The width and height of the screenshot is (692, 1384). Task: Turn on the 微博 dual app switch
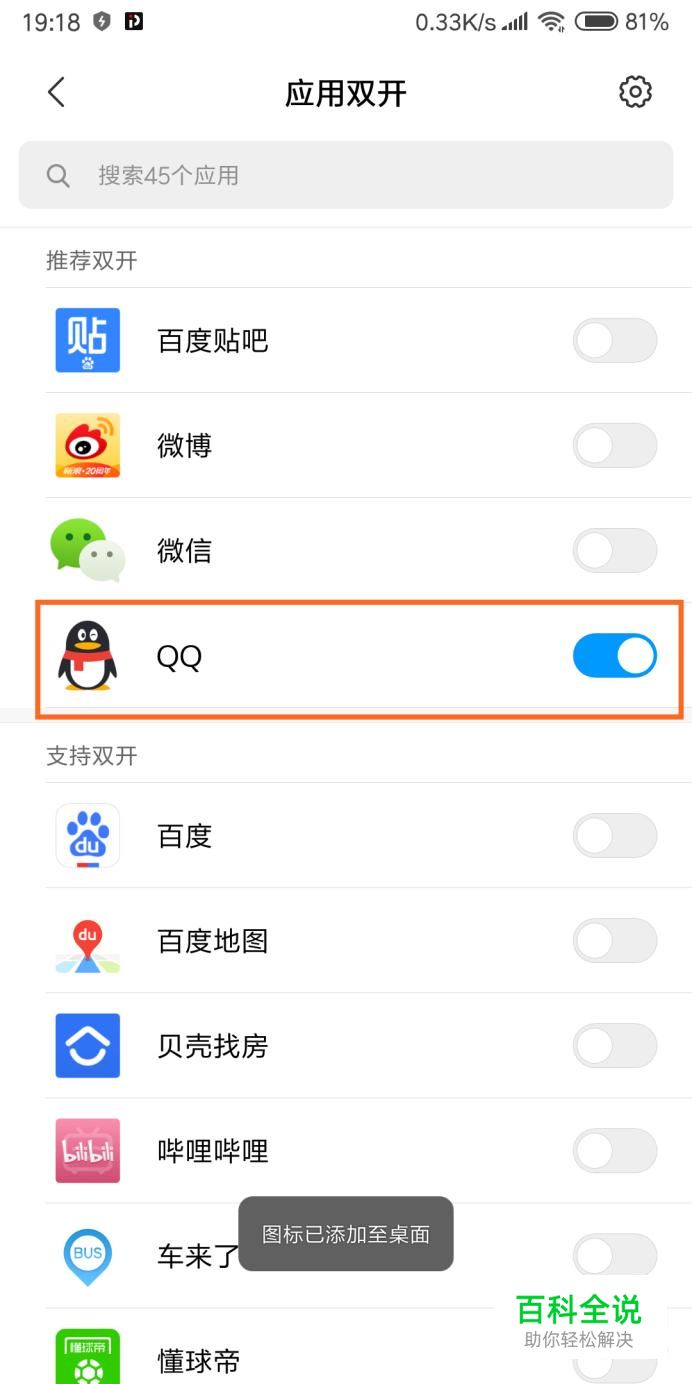coord(615,446)
